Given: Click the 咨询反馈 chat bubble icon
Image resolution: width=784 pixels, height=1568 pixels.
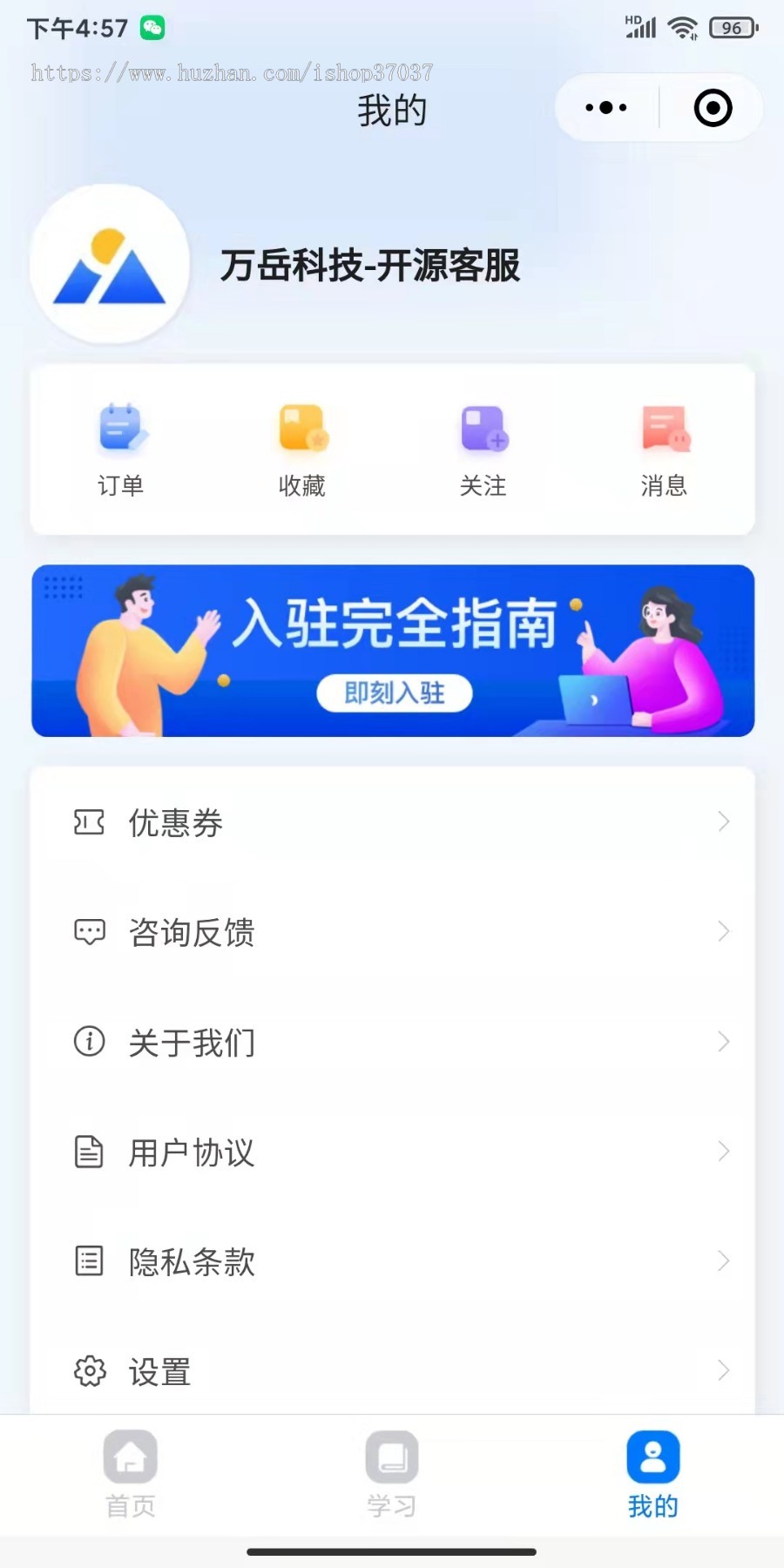Looking at the screenshot, I should (x=90, y=931).
